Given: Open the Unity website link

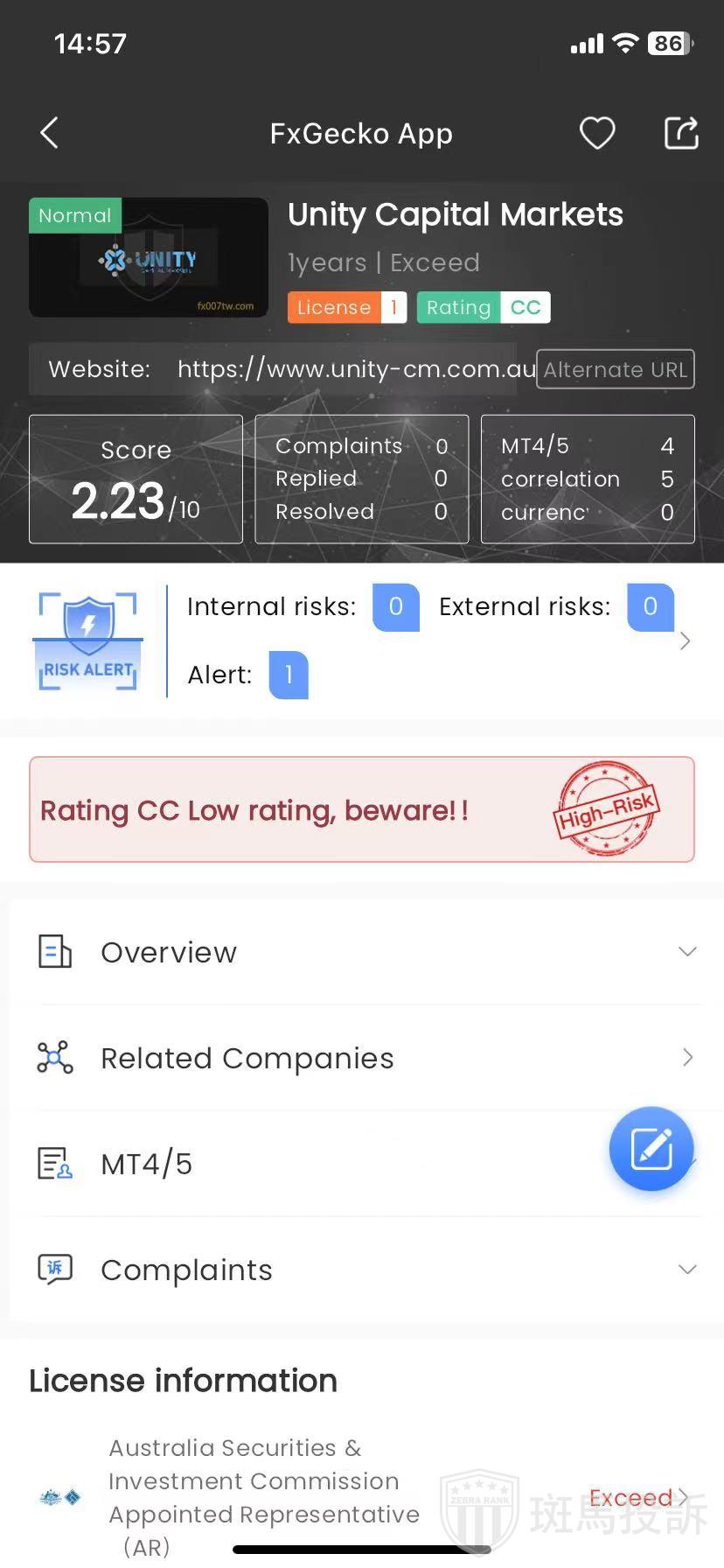Looking at the screenshot, I should 356,369.
